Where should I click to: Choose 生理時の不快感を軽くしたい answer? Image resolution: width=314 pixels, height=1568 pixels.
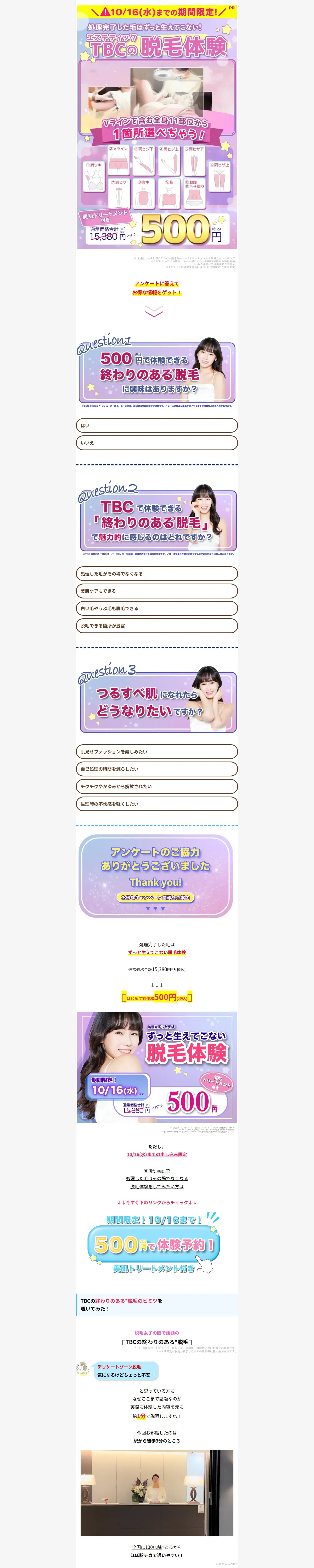tap(157, 804)
